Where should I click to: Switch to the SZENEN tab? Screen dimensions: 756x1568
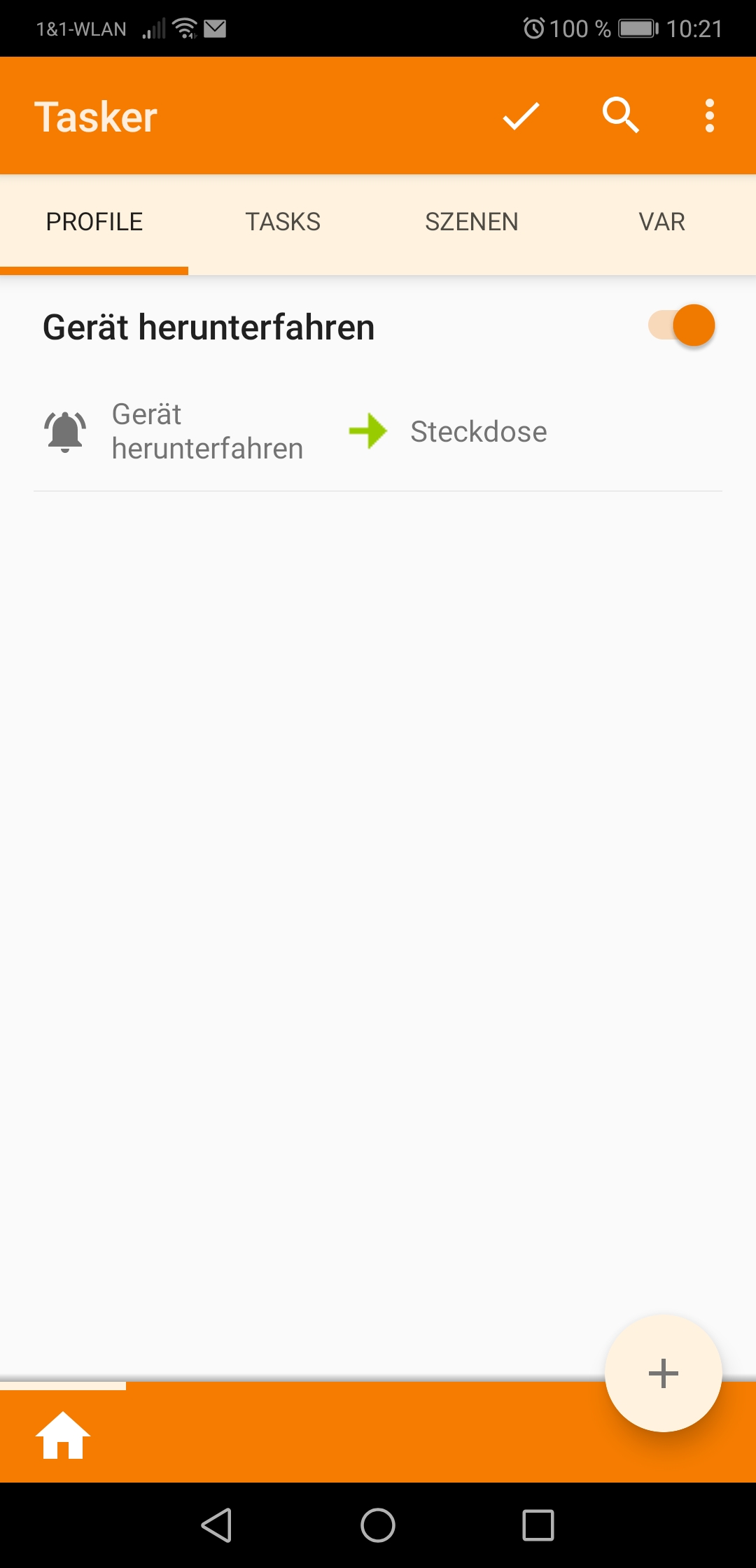click(472, 222)
